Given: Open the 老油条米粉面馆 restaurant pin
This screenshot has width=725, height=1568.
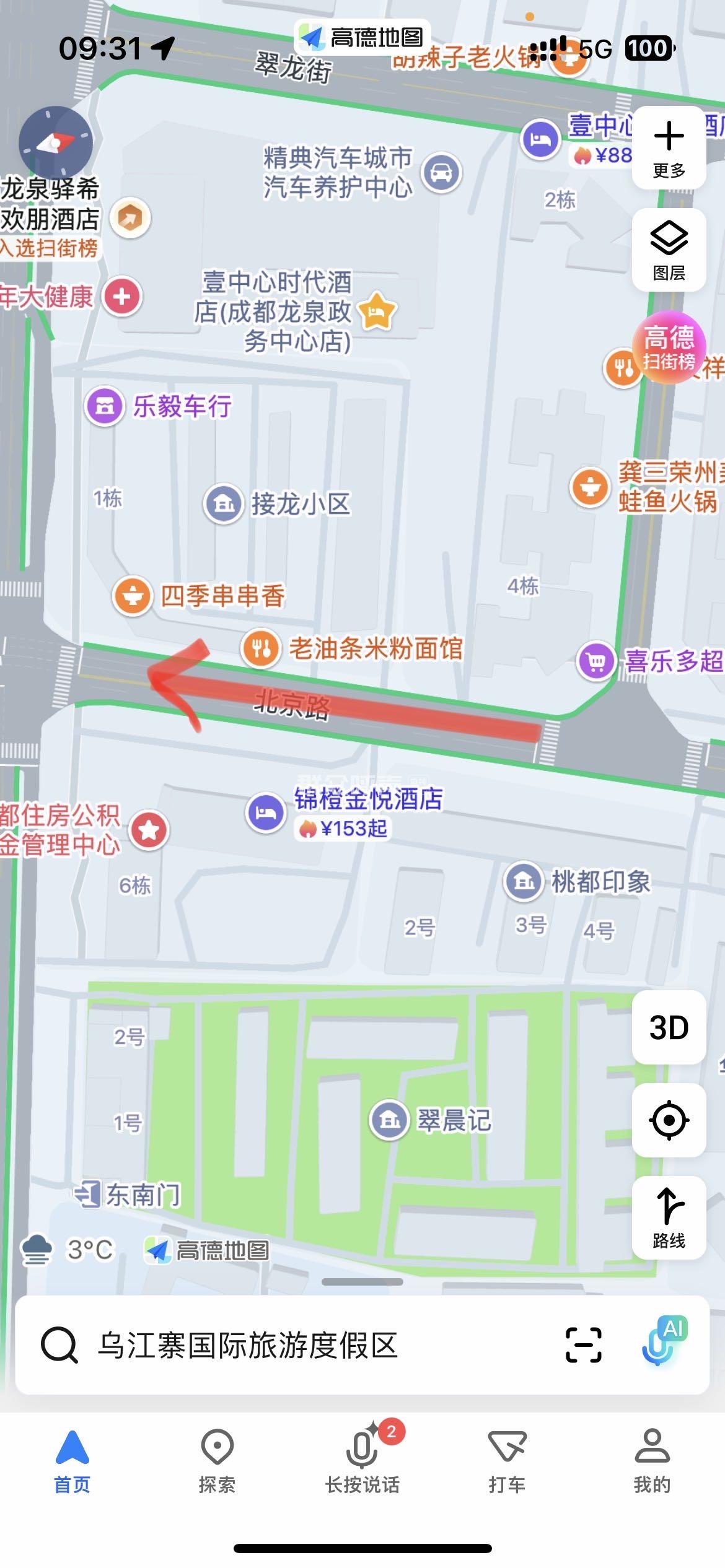Looking at the screenshot, I should click(x=260, y=648).
